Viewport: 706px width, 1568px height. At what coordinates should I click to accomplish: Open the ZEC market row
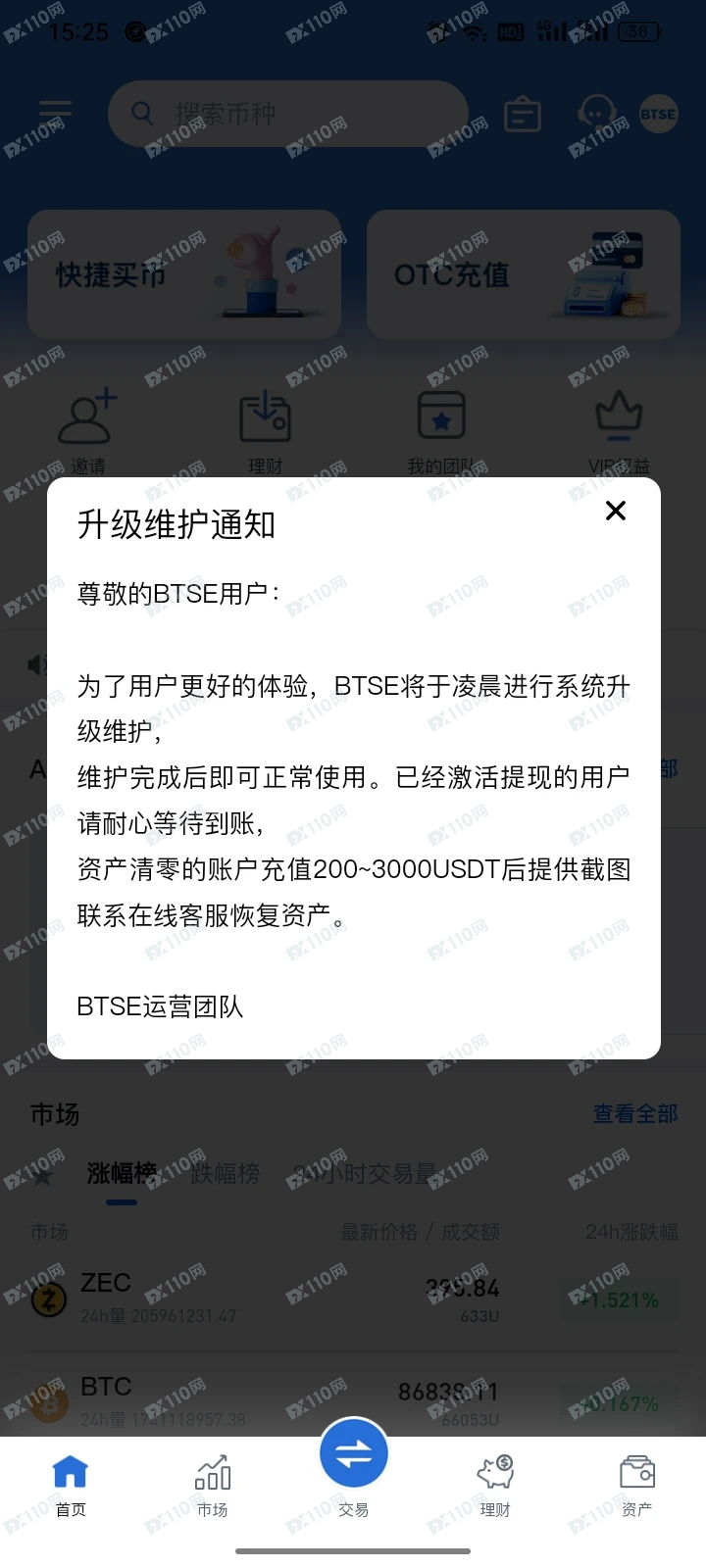click(x=353, y=1299)
